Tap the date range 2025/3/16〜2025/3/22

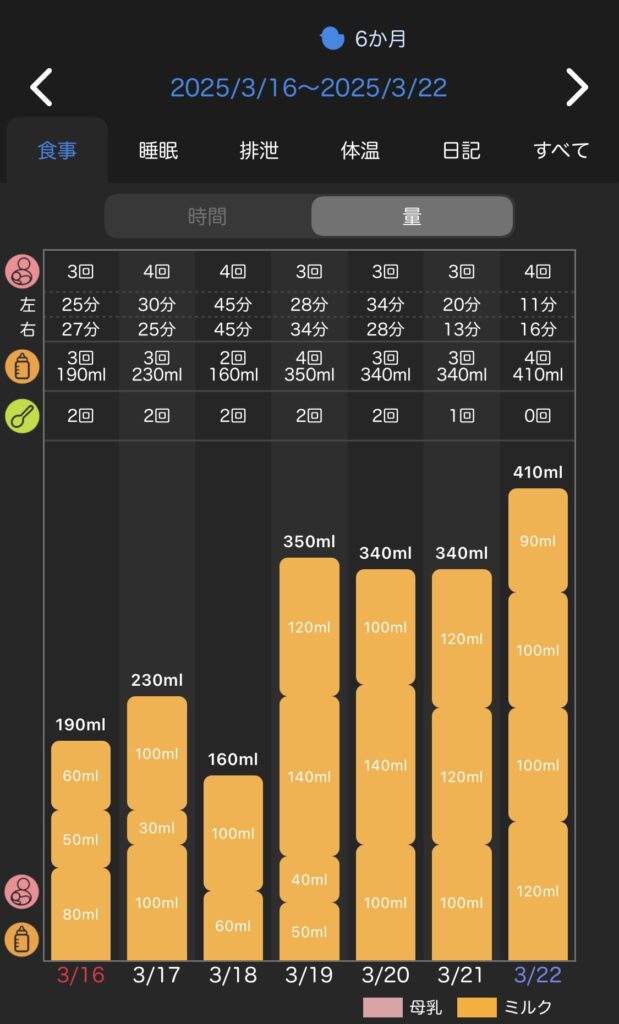[309, 88]
